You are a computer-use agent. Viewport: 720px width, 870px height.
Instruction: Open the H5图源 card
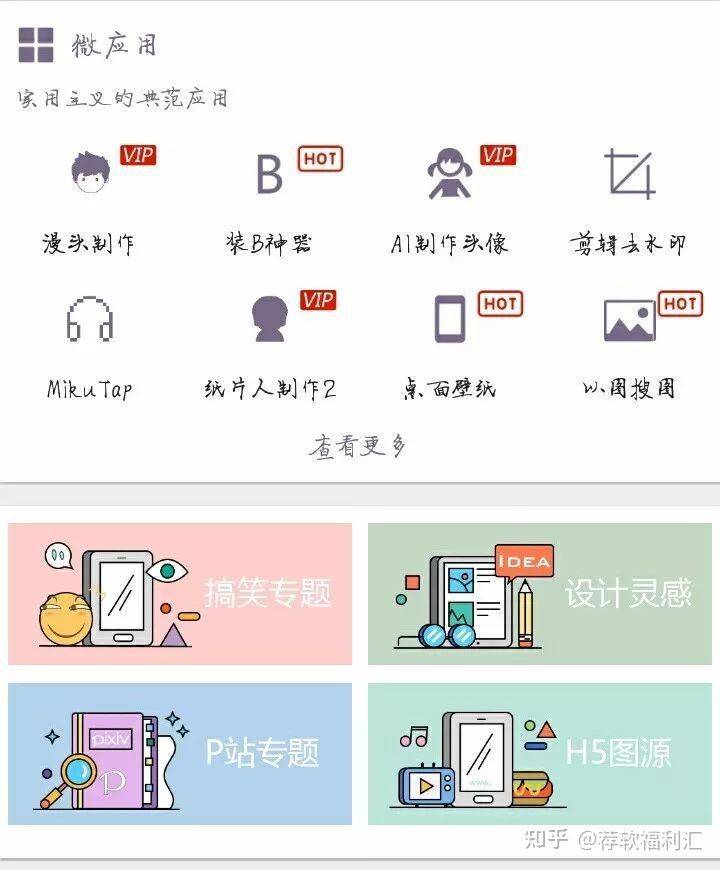[x=540, y=753]
